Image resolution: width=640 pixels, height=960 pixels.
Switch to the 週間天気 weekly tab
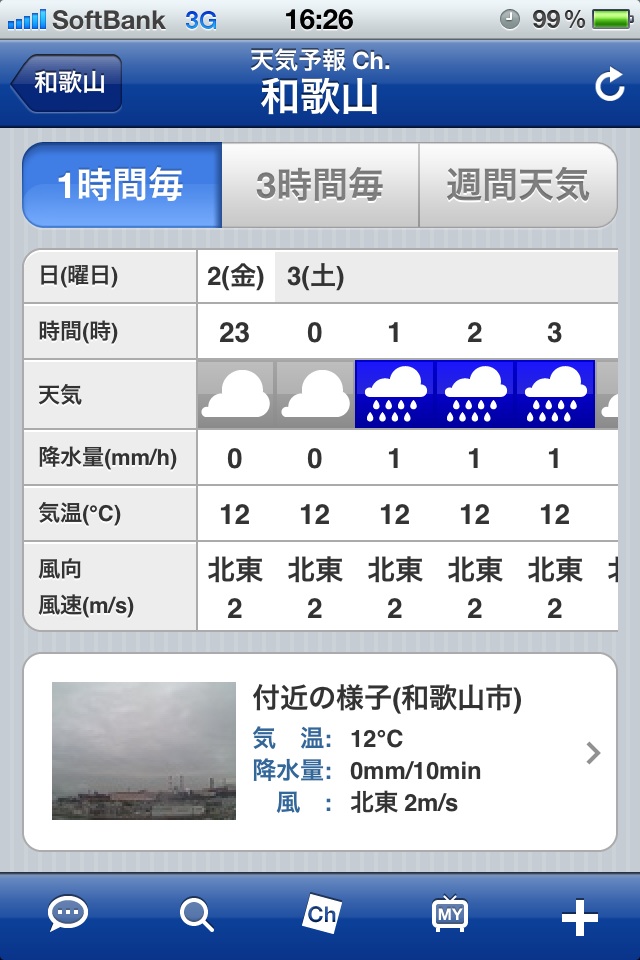pyautogui.click(x=517, y=186)
